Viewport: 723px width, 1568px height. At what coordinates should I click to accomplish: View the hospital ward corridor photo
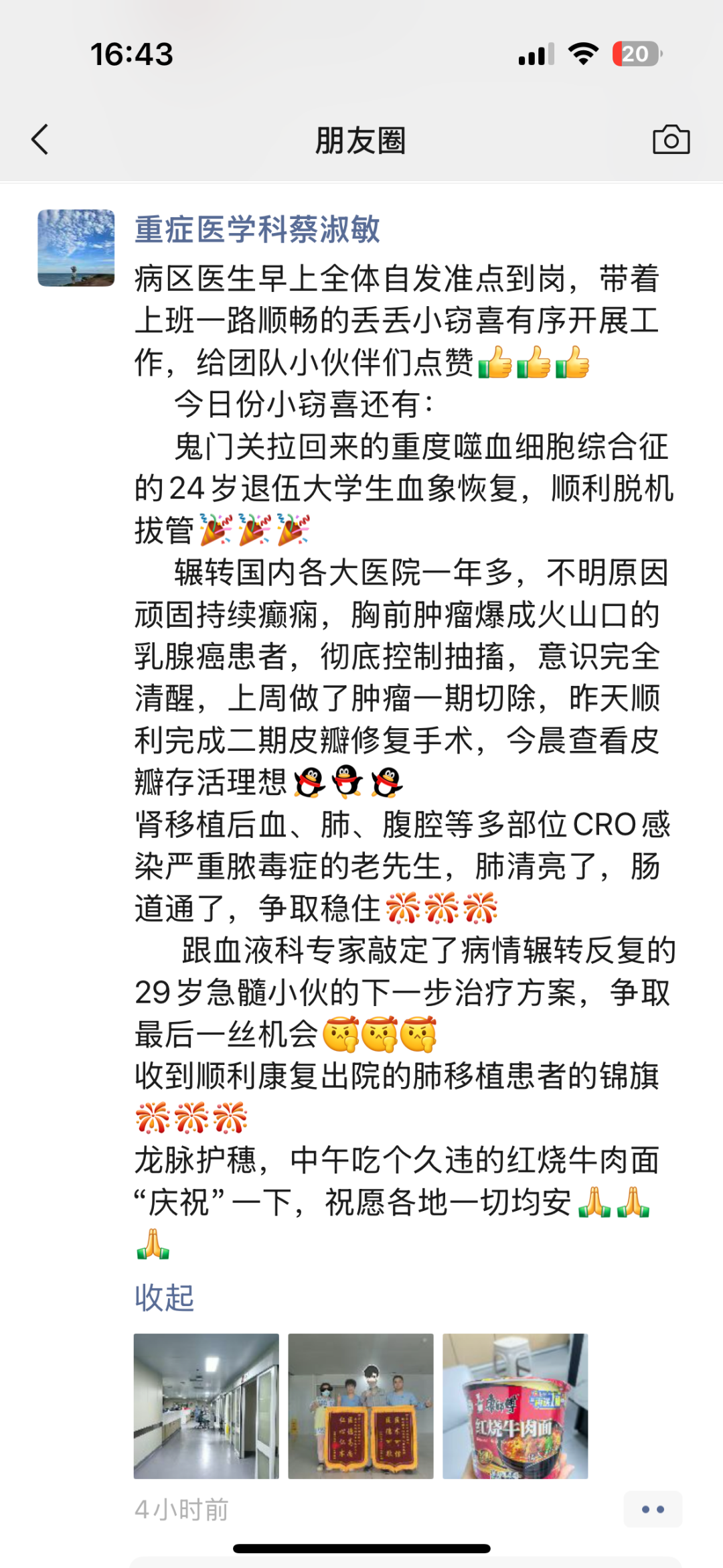click(x=206, y=1406)
